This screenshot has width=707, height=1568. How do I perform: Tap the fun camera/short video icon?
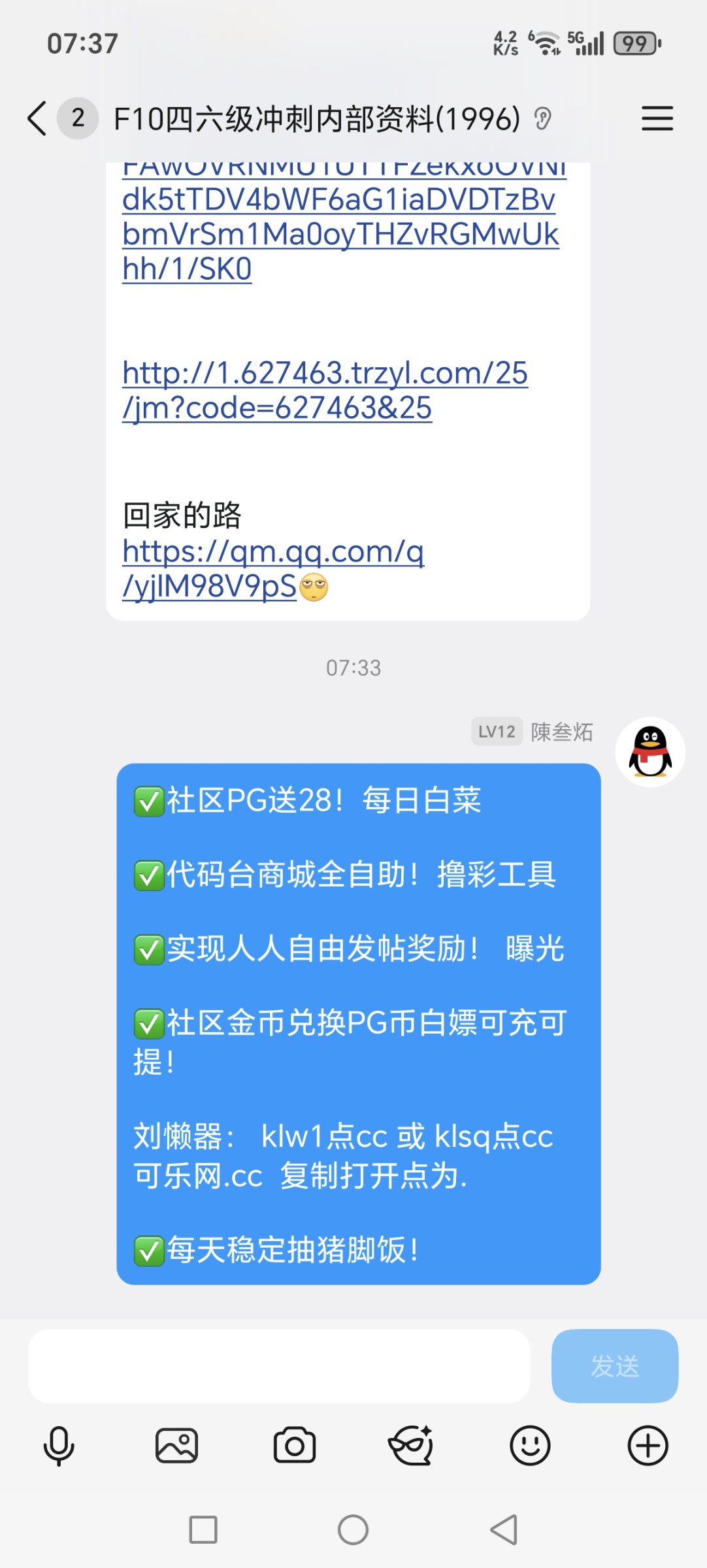[413, 1445]
